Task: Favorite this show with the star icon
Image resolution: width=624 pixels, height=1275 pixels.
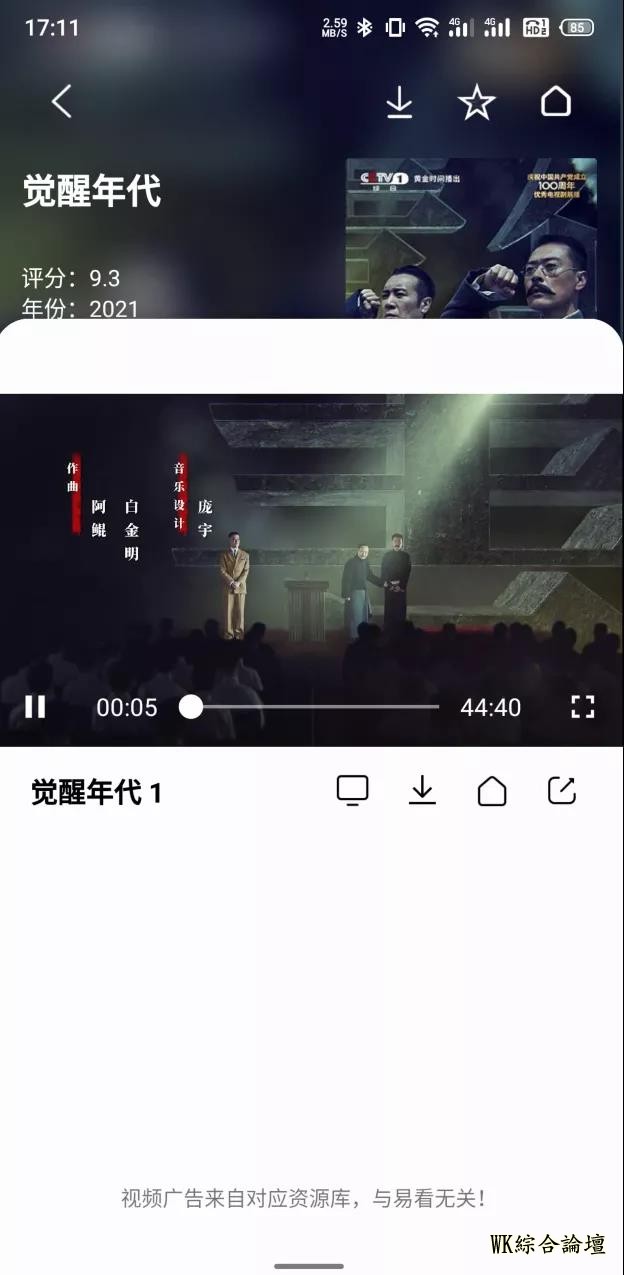Action: click(x=476, y=102)
